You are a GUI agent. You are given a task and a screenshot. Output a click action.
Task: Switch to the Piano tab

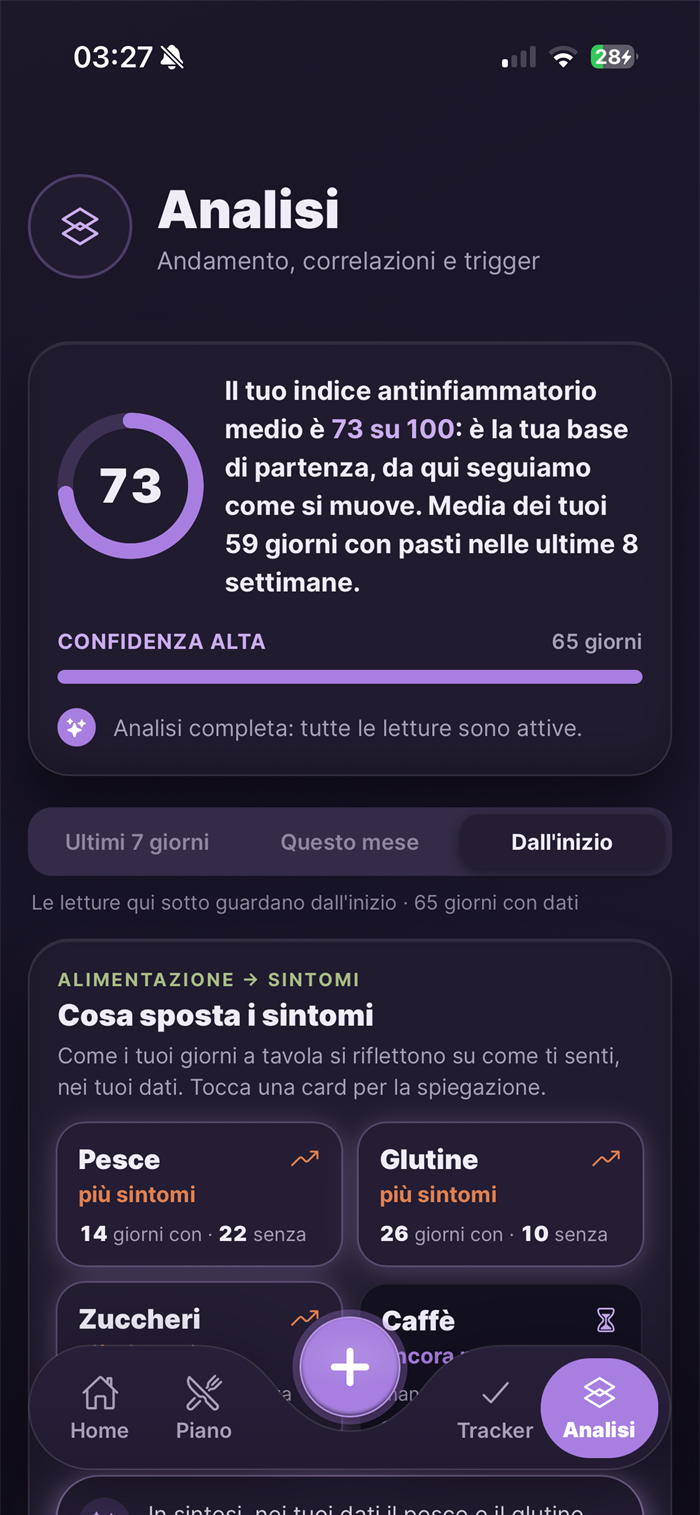pyautogui.click(x=203, y=1407)
